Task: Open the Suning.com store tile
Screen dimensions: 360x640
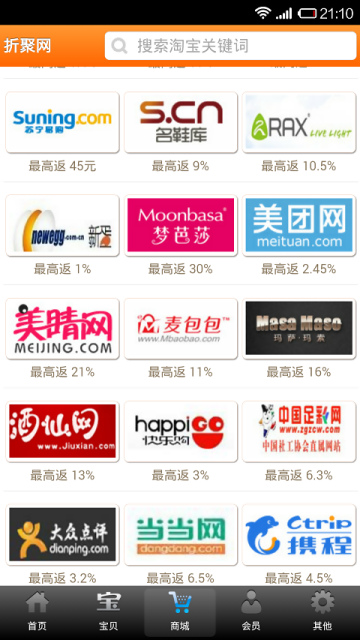Action: pos(62,122)
